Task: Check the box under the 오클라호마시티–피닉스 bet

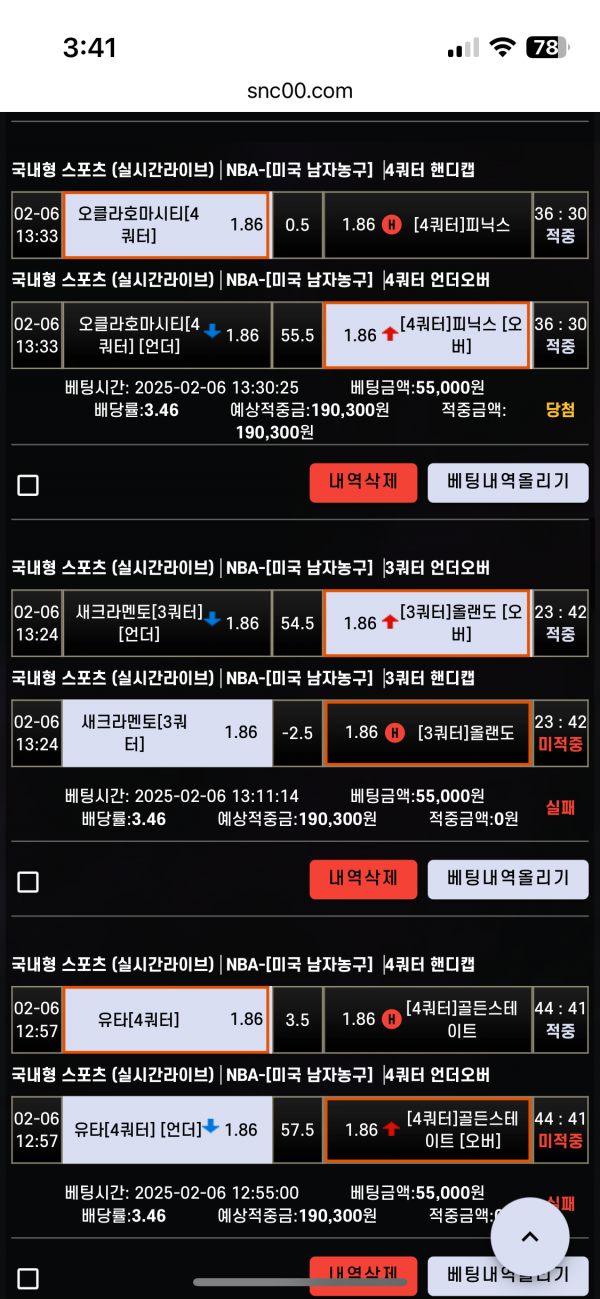Action: [29, 485]
